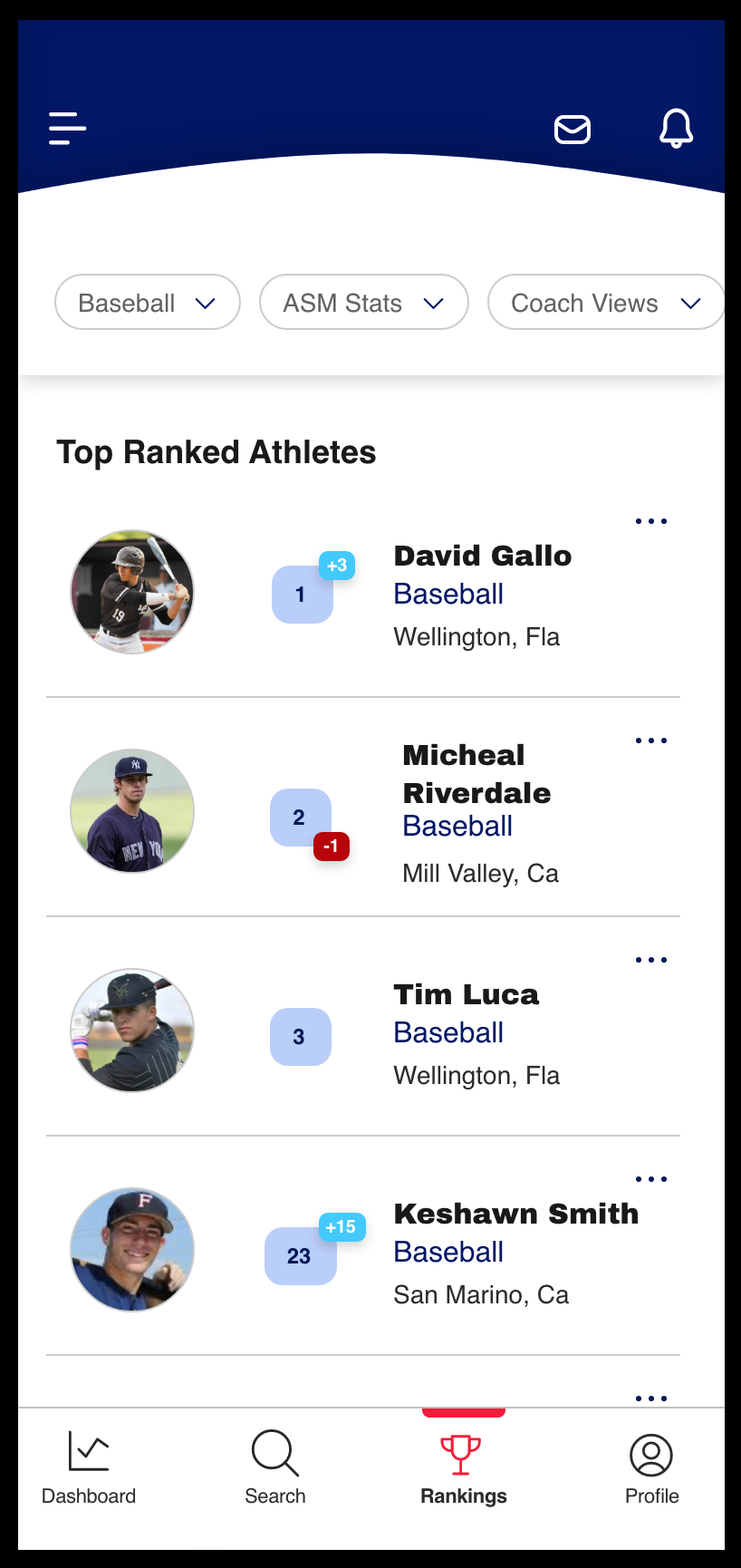The image size is (741, 1568).
Task: Open David Gallo's athlete profile
Action: (482, 557)
